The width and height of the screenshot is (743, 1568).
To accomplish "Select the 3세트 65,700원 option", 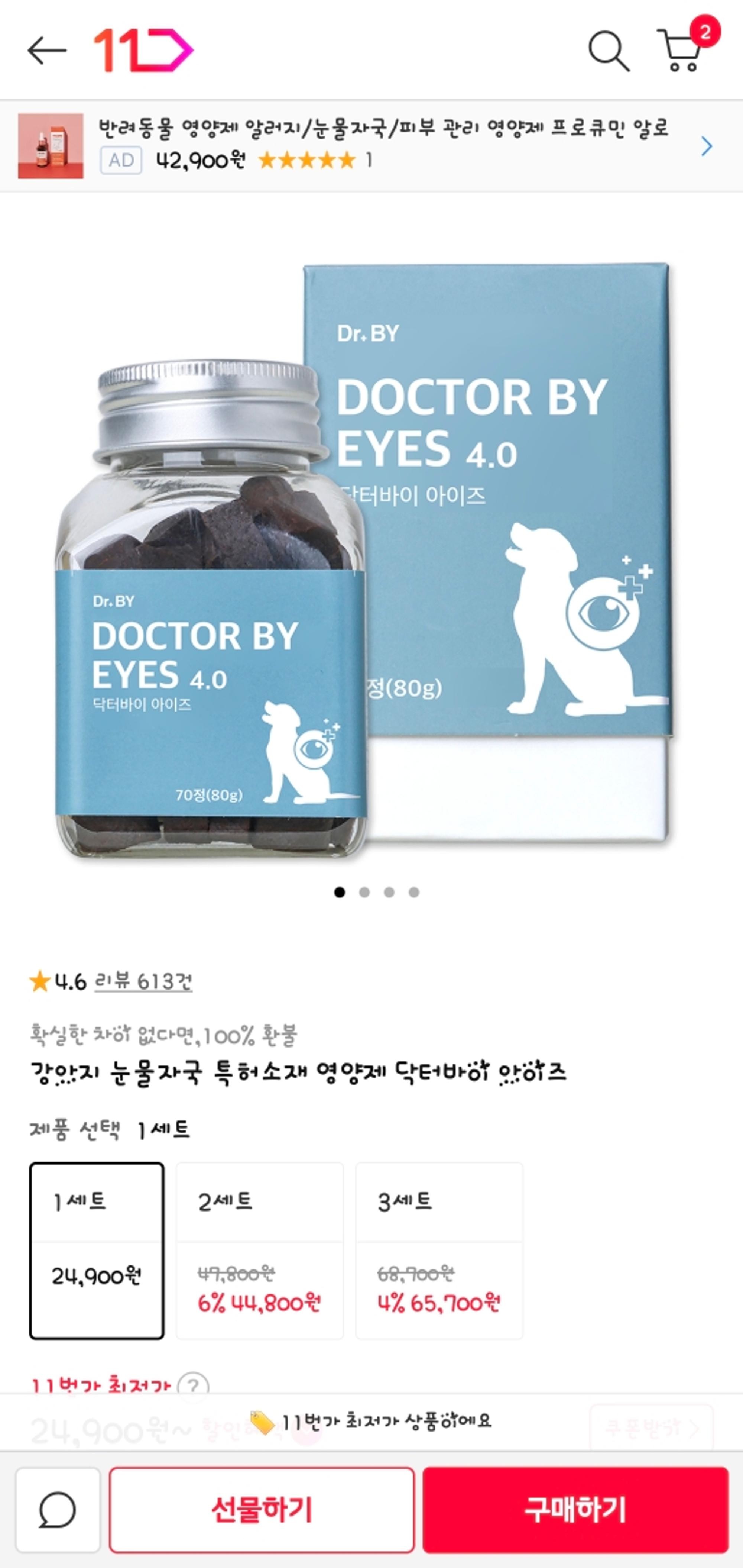I will [439, 1251].
